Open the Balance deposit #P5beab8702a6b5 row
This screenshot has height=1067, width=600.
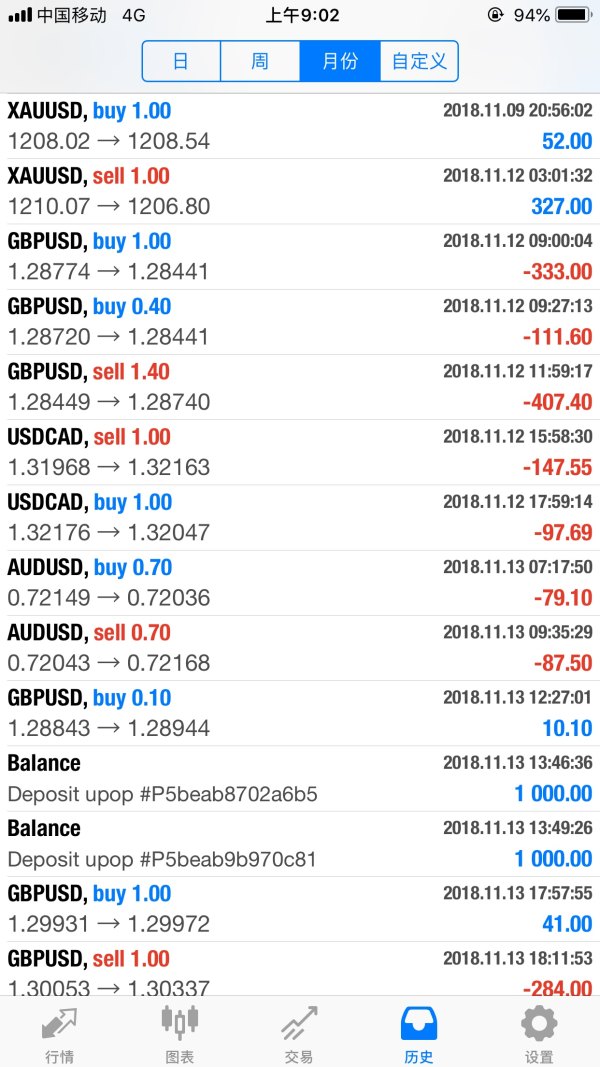tap(300, 779)
